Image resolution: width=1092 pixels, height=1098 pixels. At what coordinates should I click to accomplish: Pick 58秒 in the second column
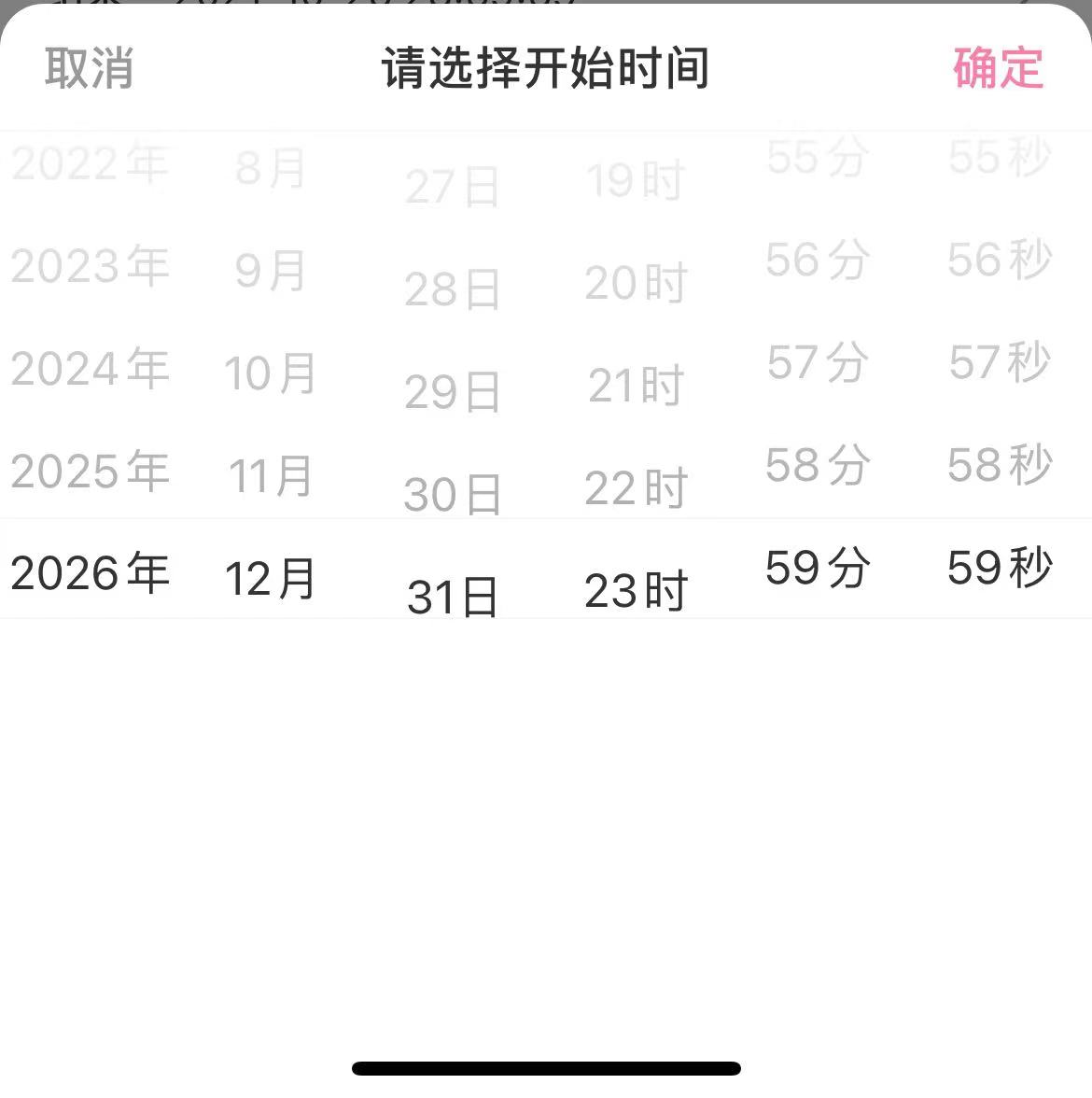click(x=1000, y=465)
